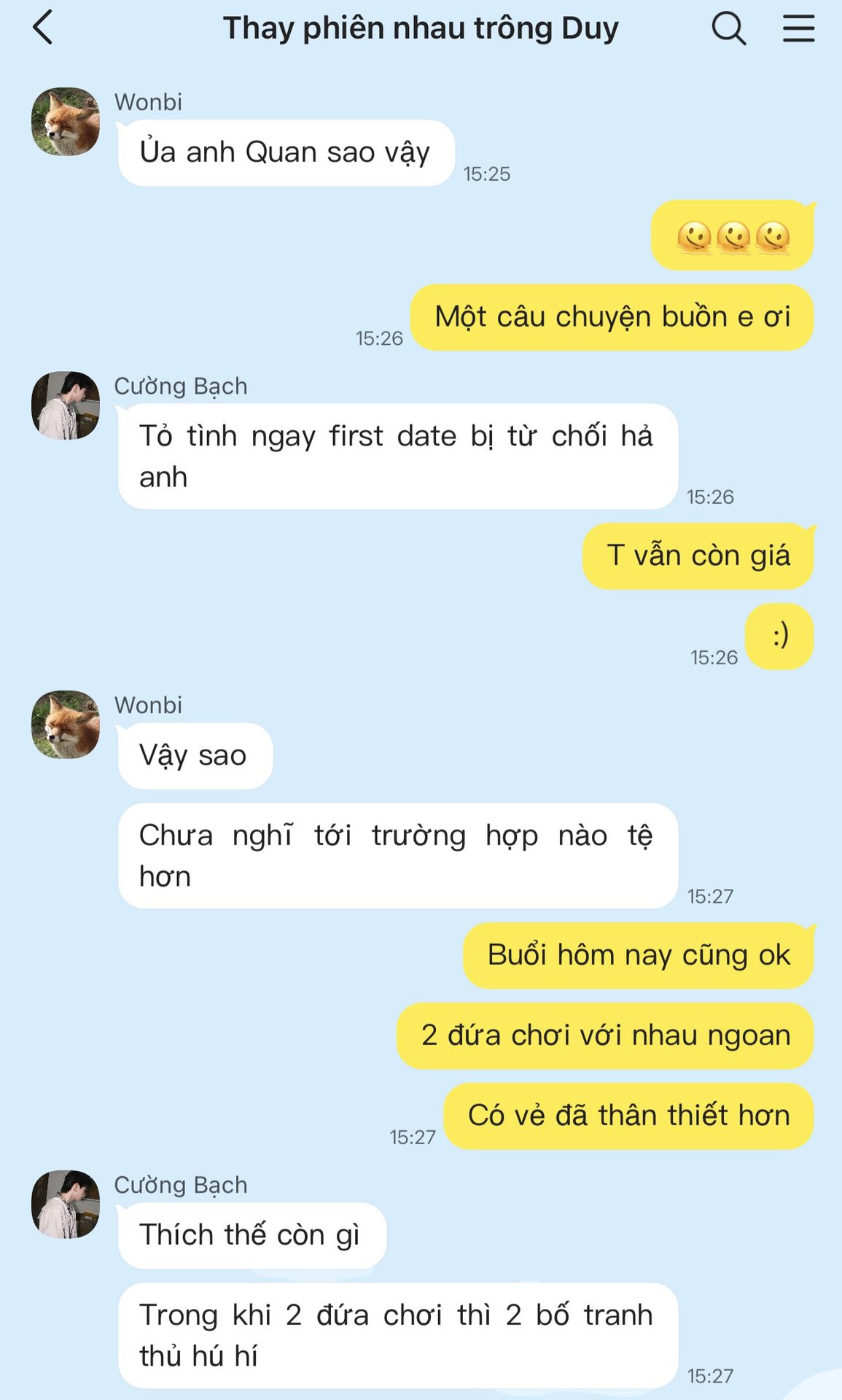
Task: Open the chat menu icon
Action: 798,28
